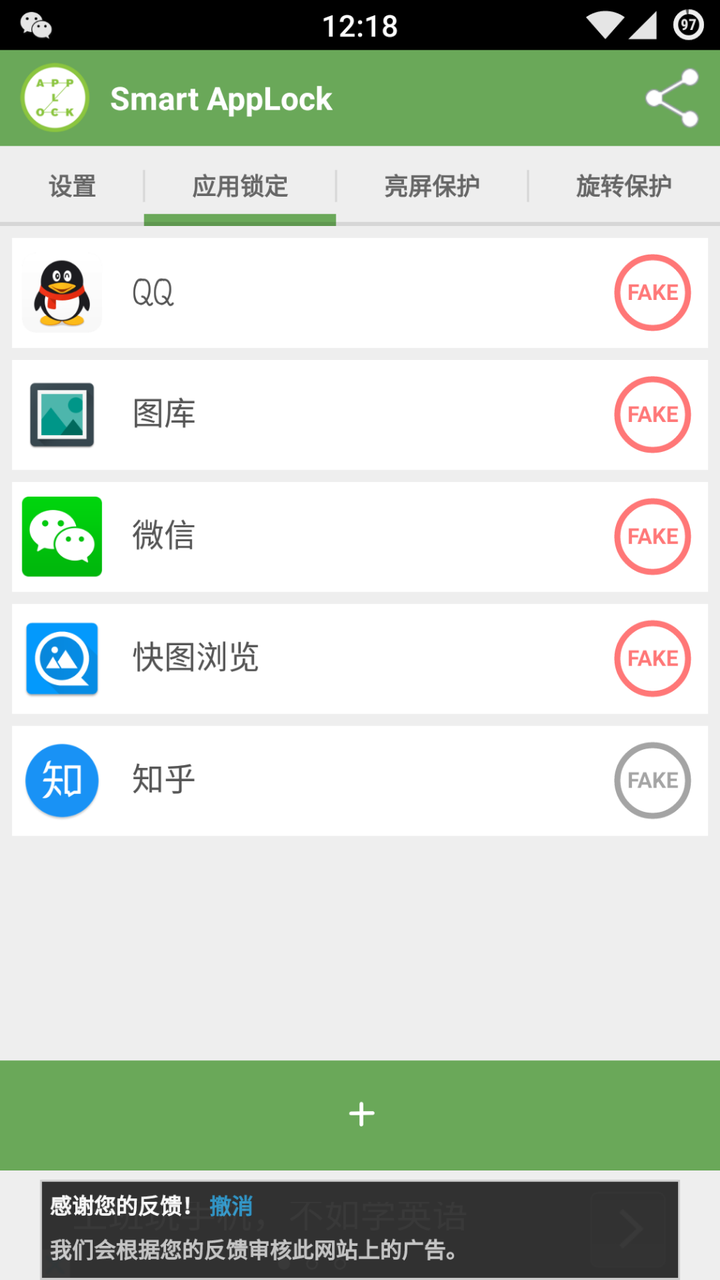Tap 撤消 to undo the ad feedback

point(231,1206)
